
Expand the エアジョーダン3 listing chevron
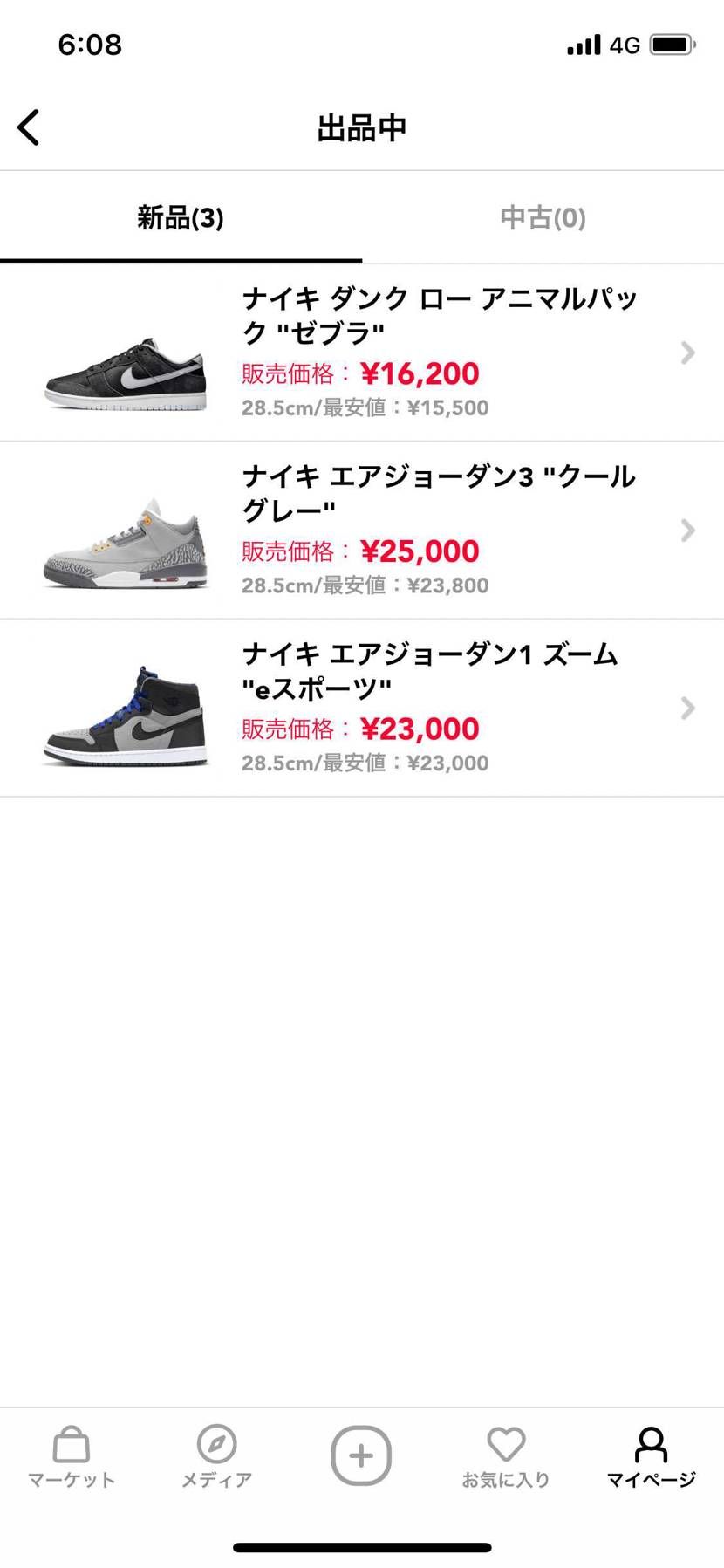click(x=688, y=531)
